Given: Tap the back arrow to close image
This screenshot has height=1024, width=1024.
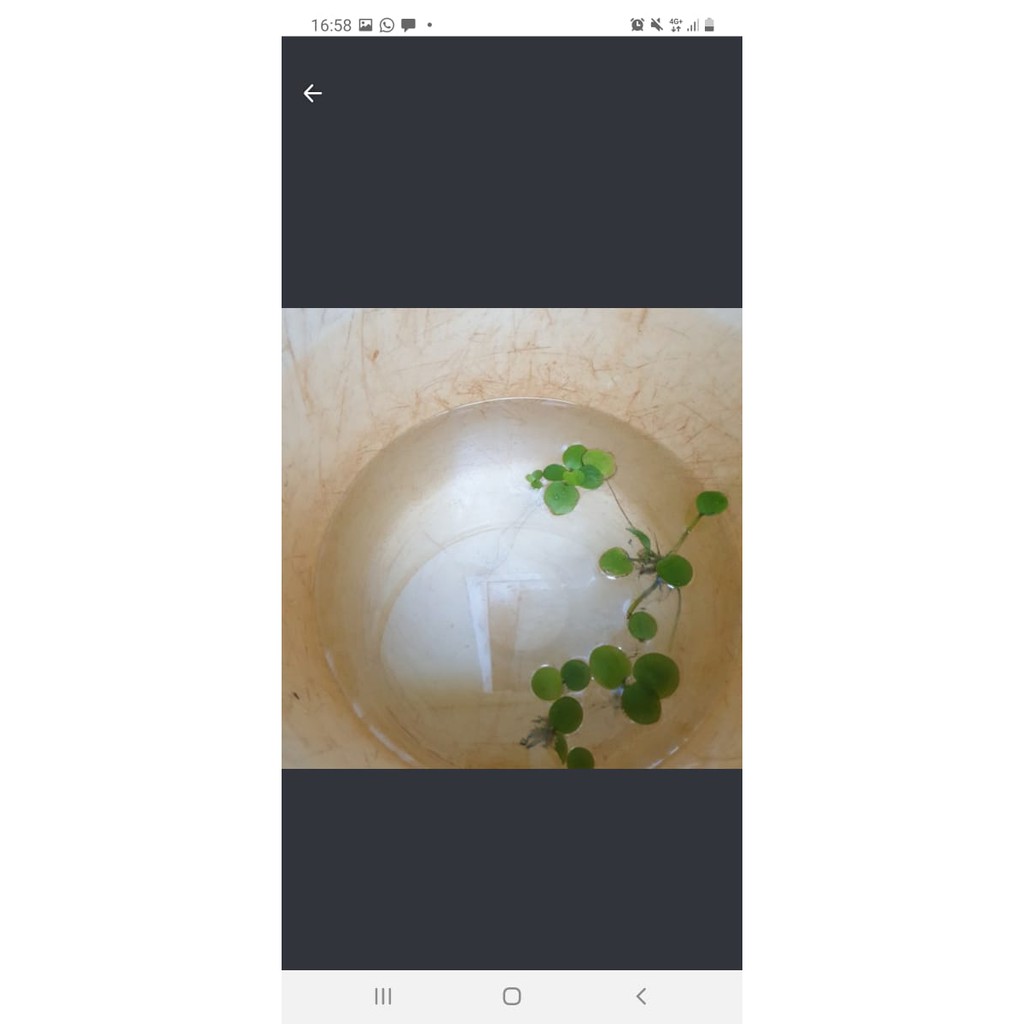Looking at the screenshot, I should [x=312, y=93].
